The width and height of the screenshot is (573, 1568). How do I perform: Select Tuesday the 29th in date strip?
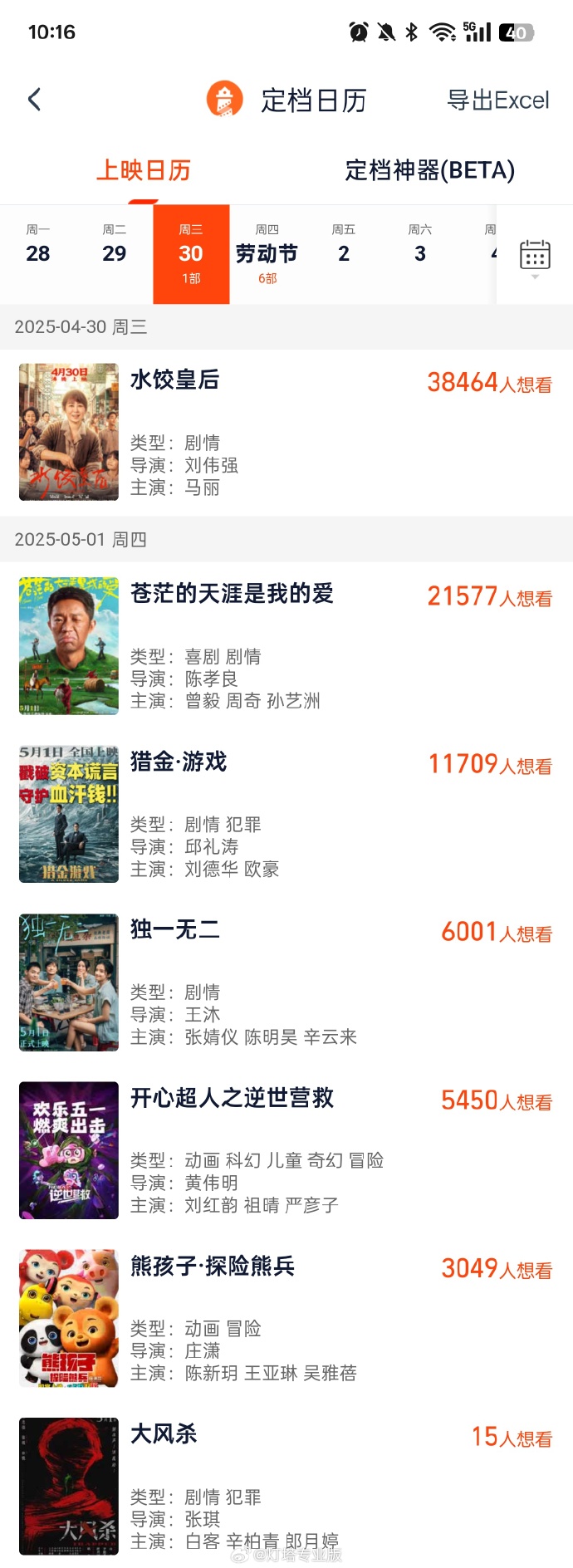tap(115, 252)
